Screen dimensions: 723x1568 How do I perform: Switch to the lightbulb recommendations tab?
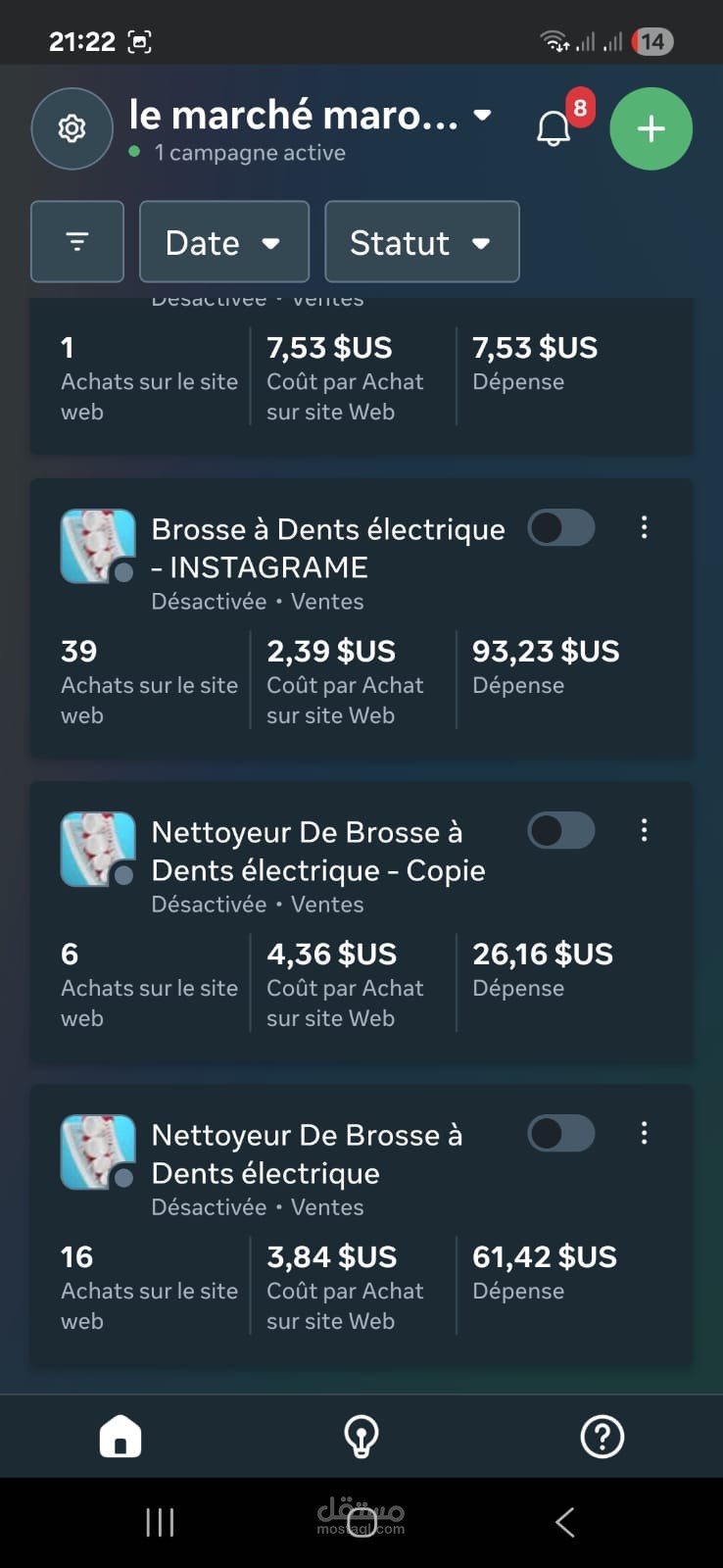pos(361,1438)
